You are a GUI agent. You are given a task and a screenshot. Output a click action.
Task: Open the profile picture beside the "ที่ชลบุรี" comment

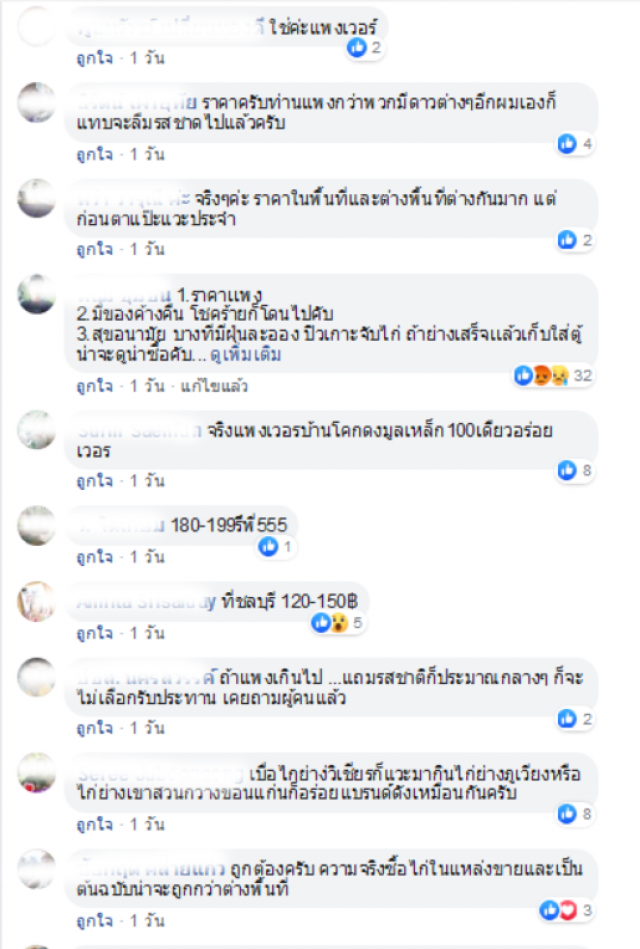(36, 600)
